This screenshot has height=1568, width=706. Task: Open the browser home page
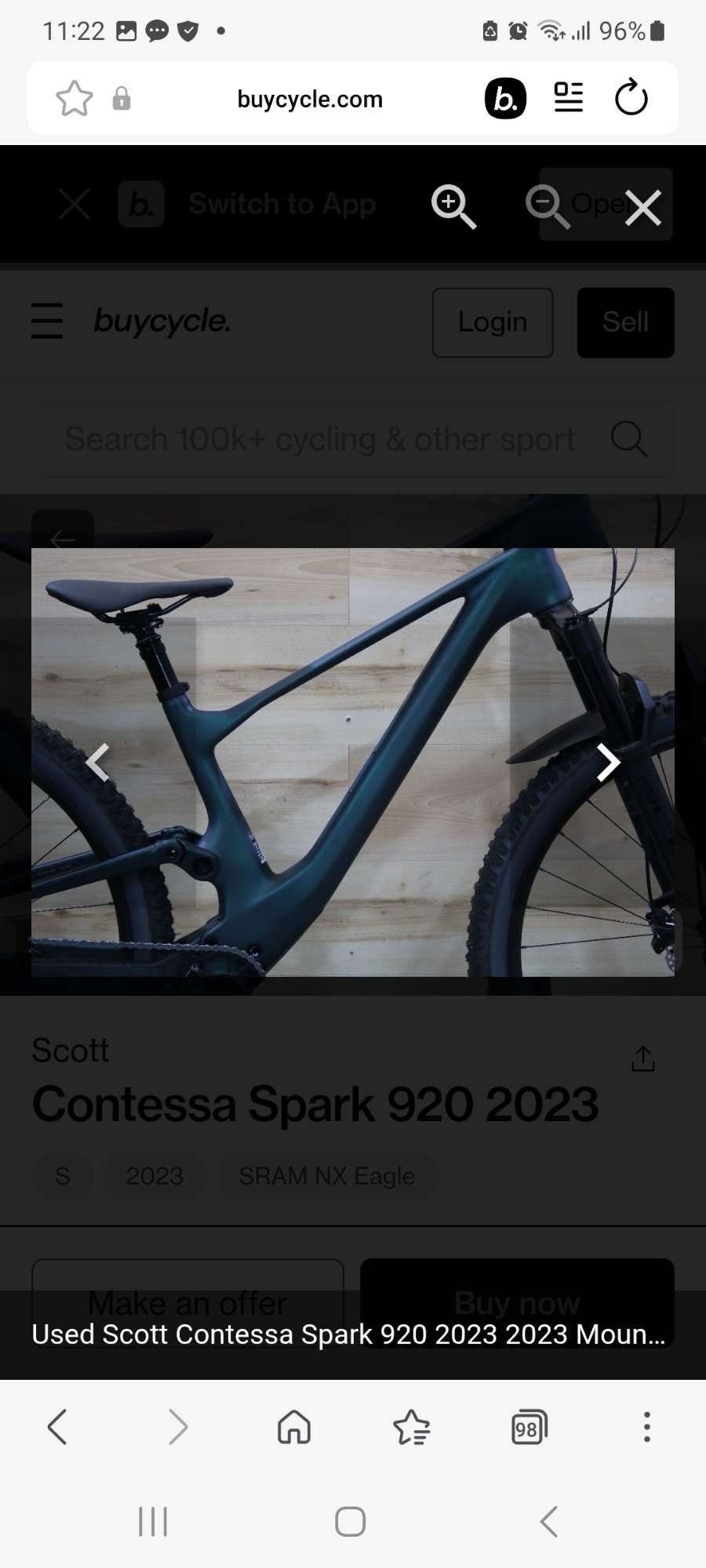pyautogui.click(x=294, y=1426)
